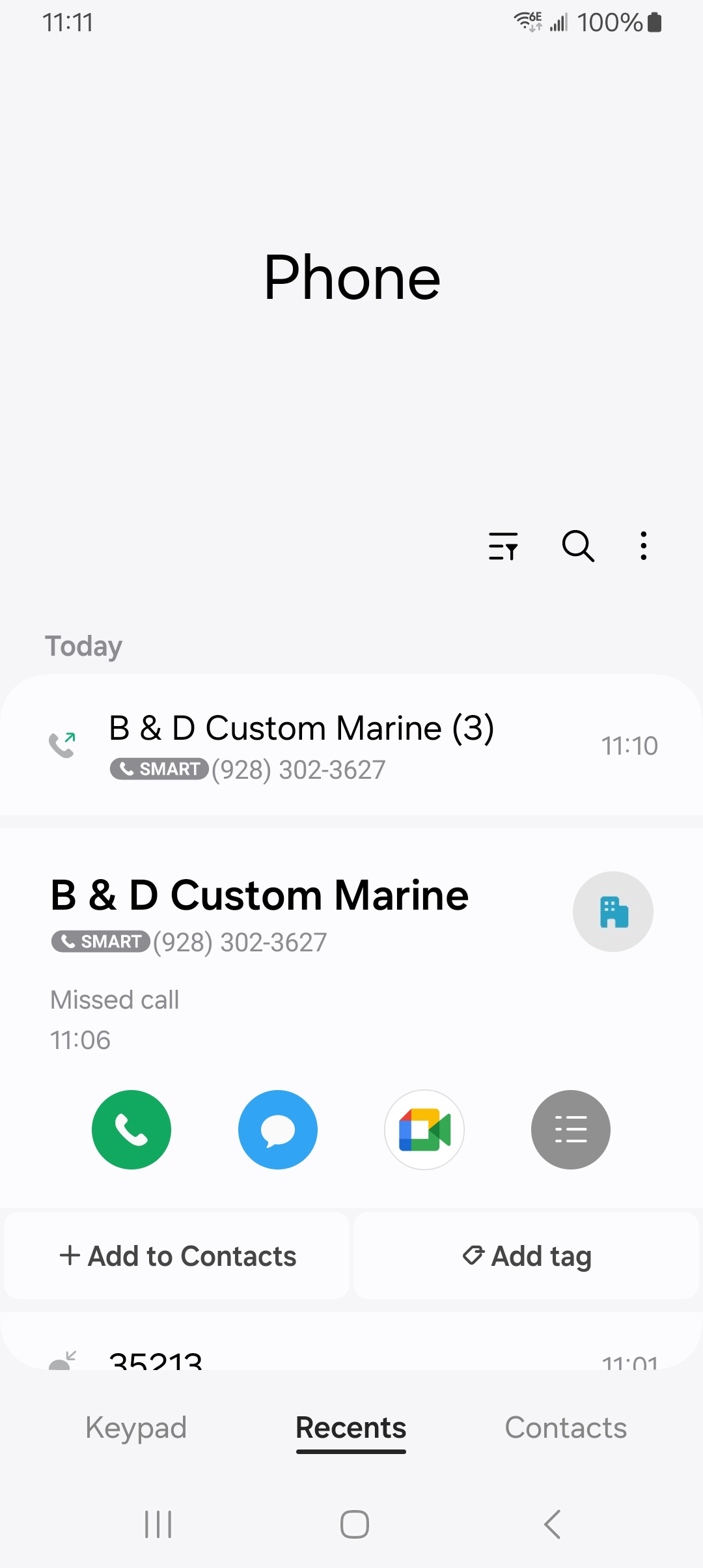Open the three-dot overflow menu
Viewport: 703px width, 1568px height.
[643, 546]
